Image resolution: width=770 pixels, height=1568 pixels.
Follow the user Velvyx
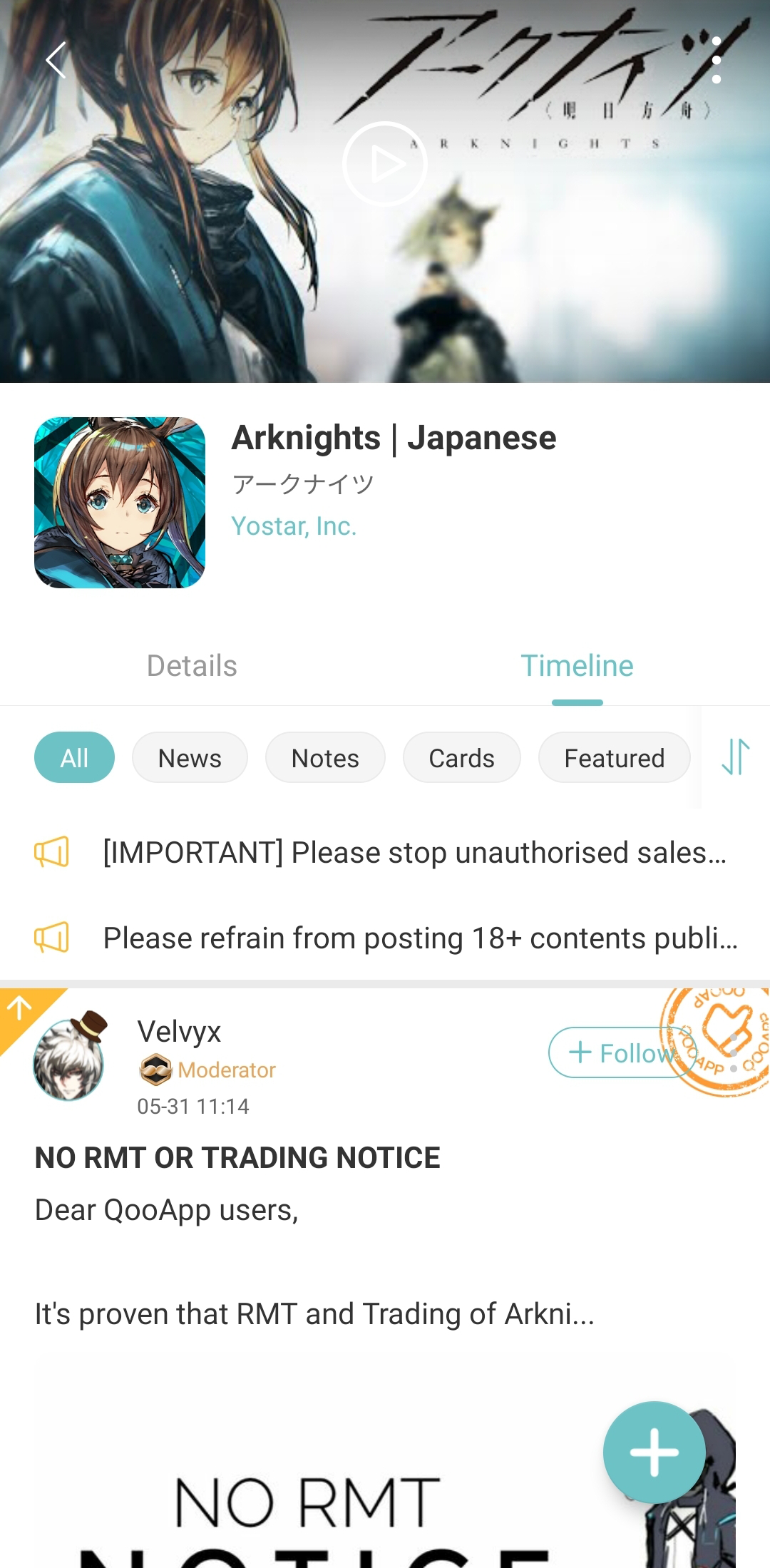coord(613,1052)
